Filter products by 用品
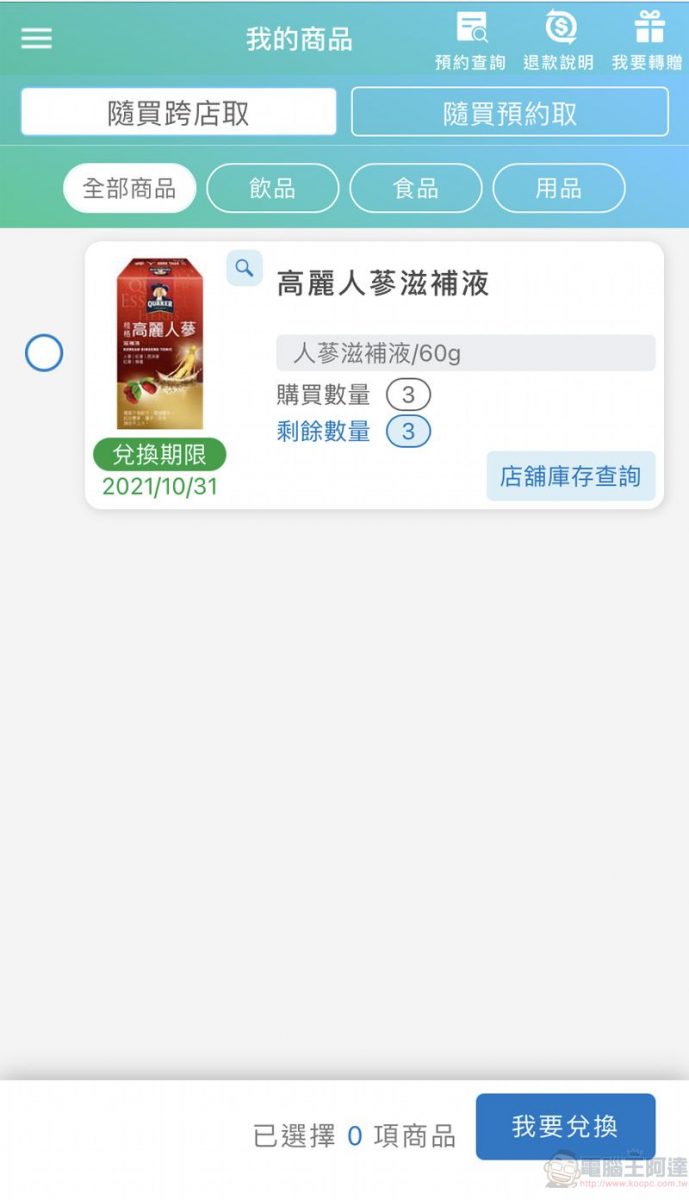 click(x=559, y=188)
